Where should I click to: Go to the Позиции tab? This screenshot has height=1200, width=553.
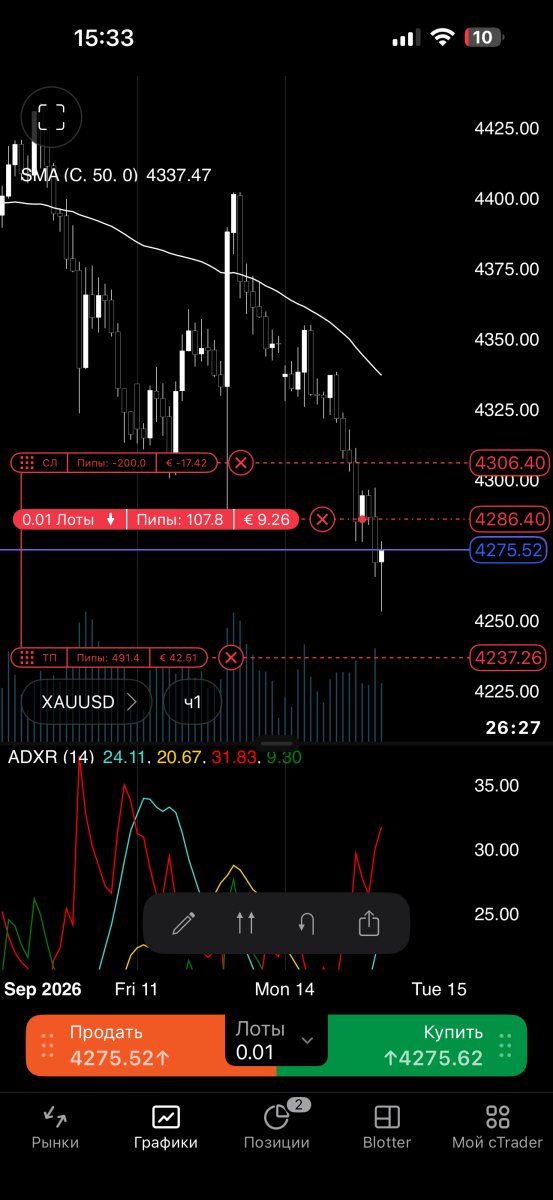pos(277,1127)
